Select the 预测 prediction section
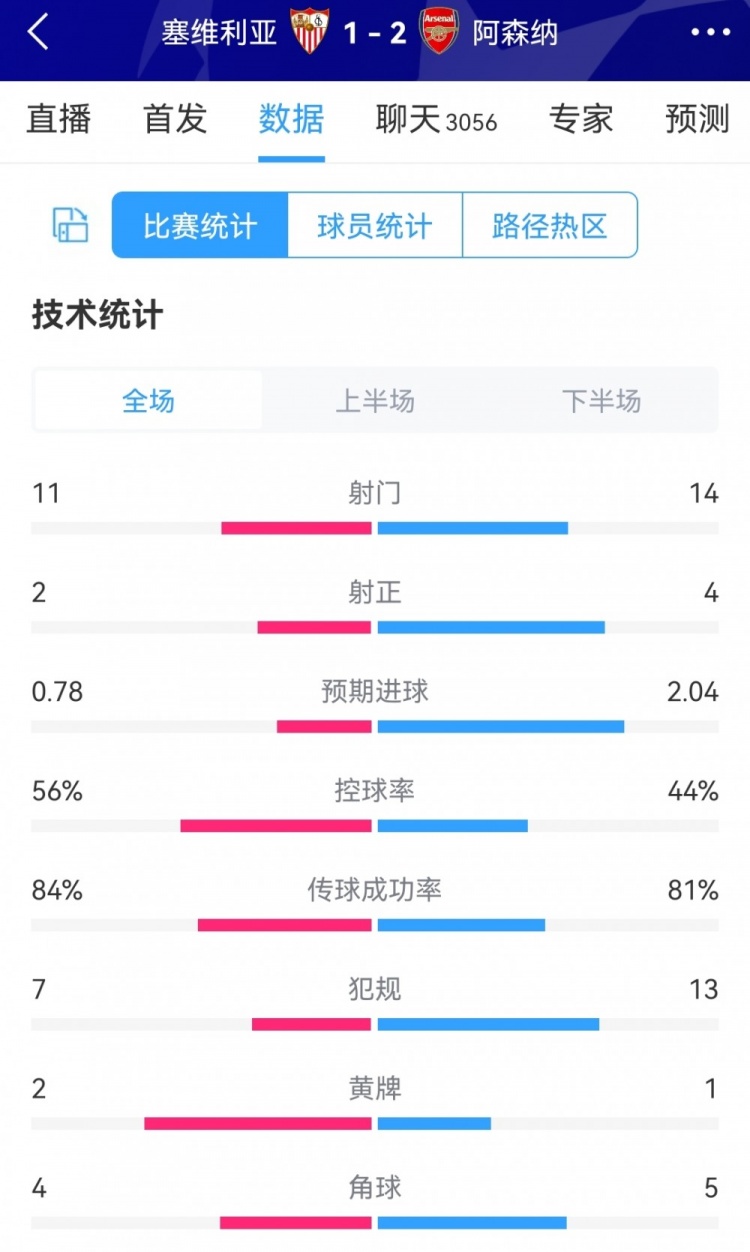 [x=695, y=120]
